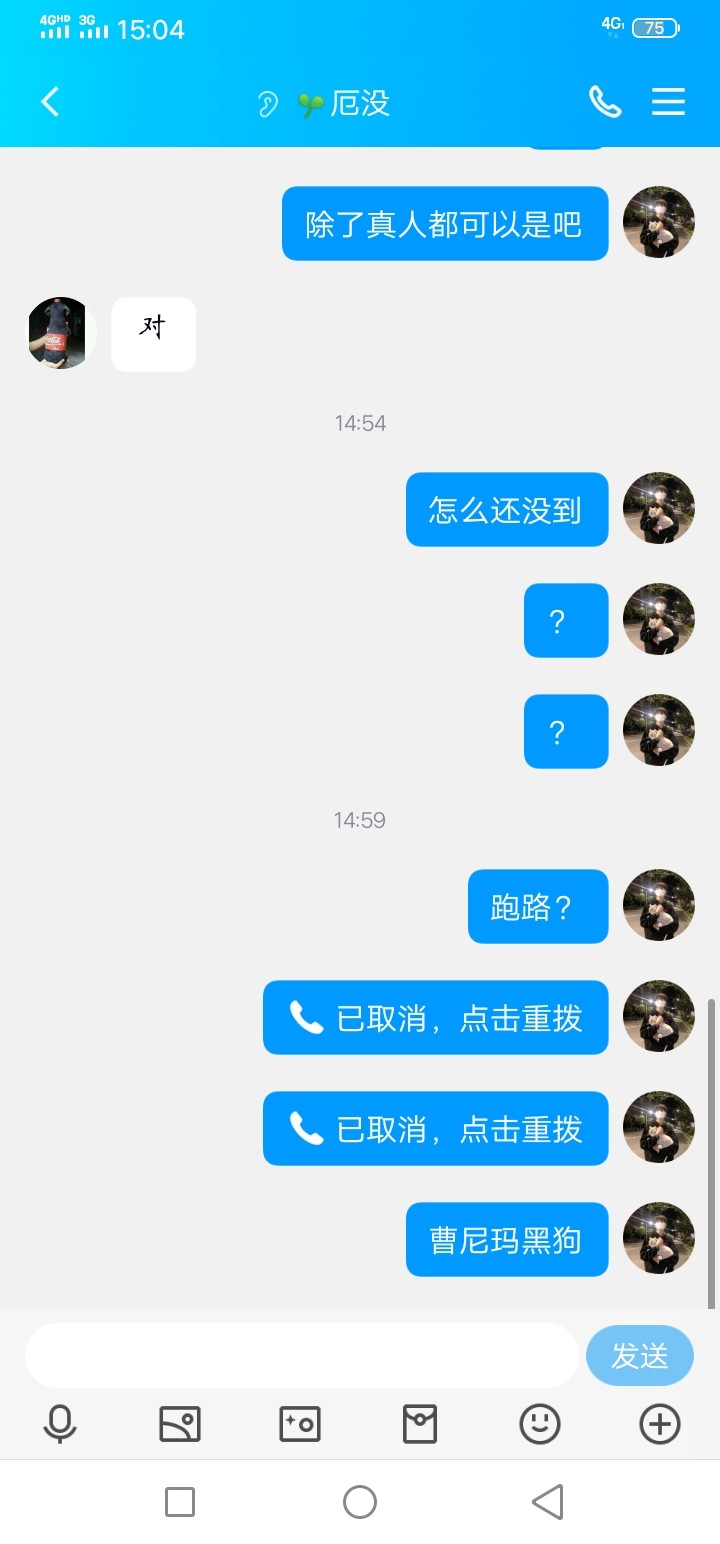Screen dimensions: 720x1544
Task: Tap the message input field
Action: [301, 1355]
